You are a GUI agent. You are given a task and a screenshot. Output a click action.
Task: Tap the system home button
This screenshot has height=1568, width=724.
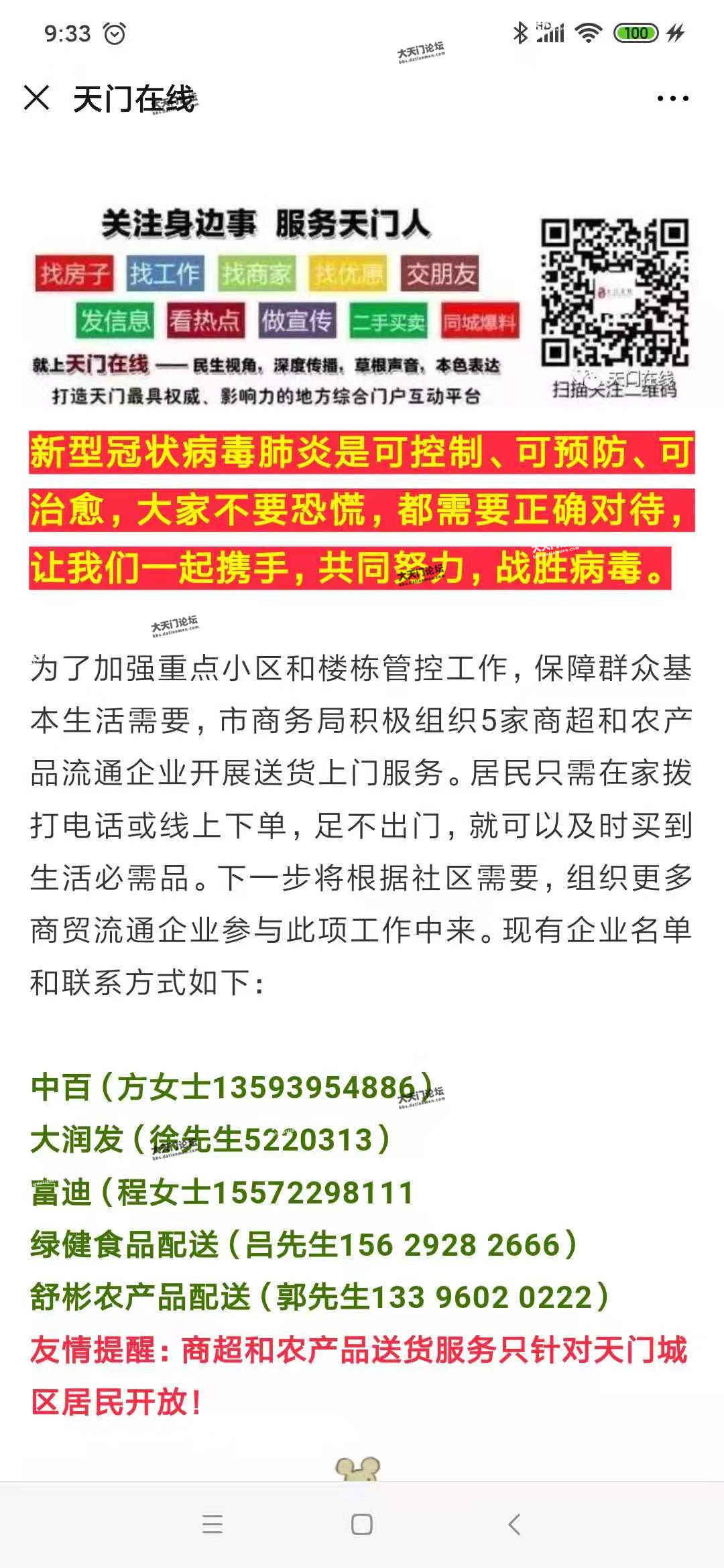tap(362, 1524)
